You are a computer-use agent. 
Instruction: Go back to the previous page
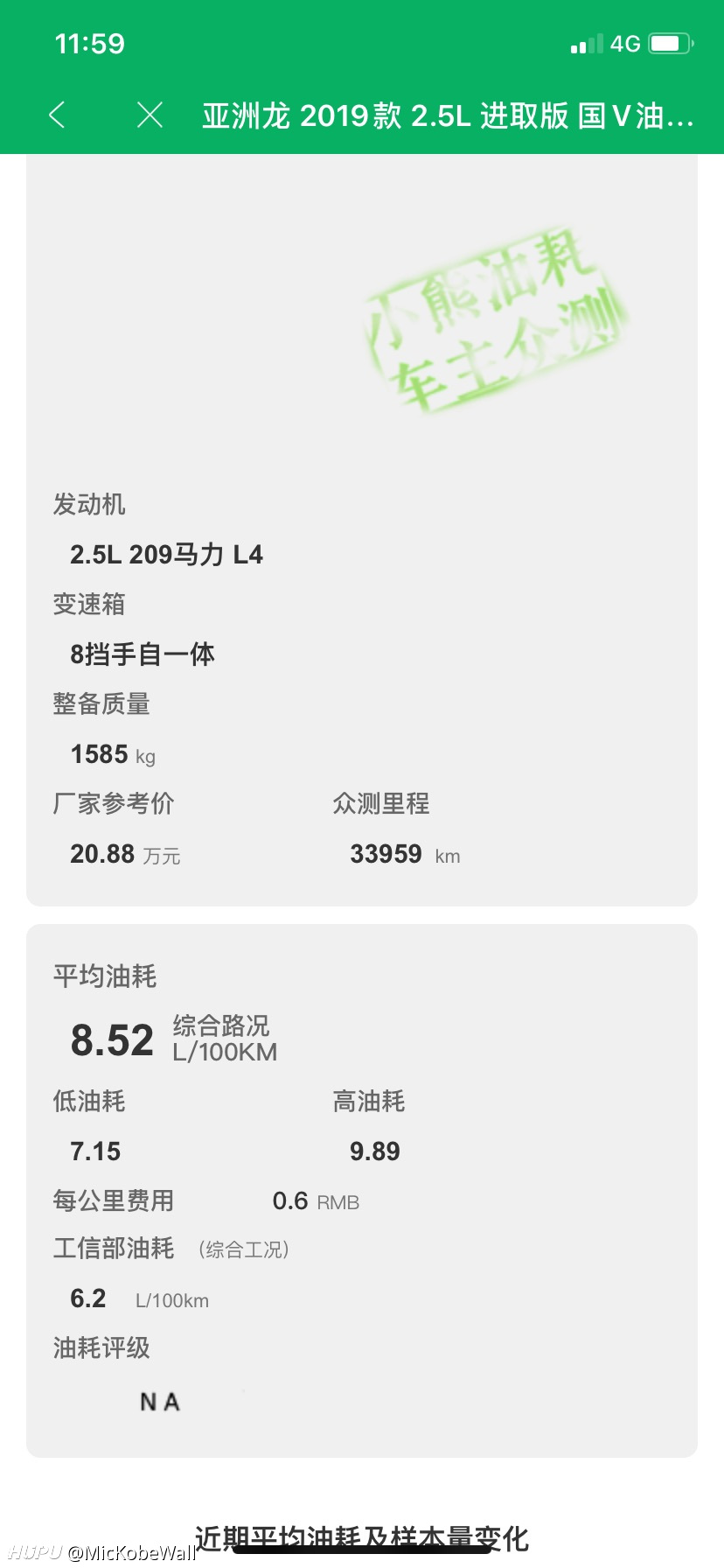pyautogui.click(x=58, y=115)
